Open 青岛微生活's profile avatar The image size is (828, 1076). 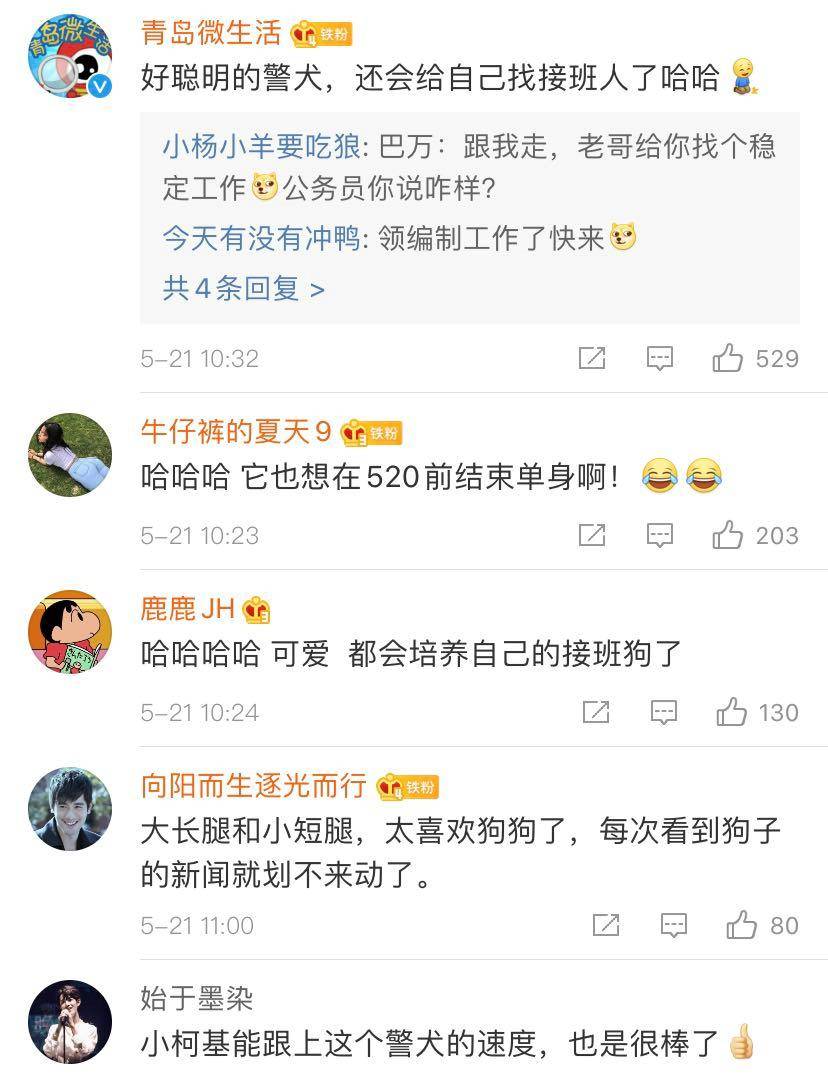[69, 57]
